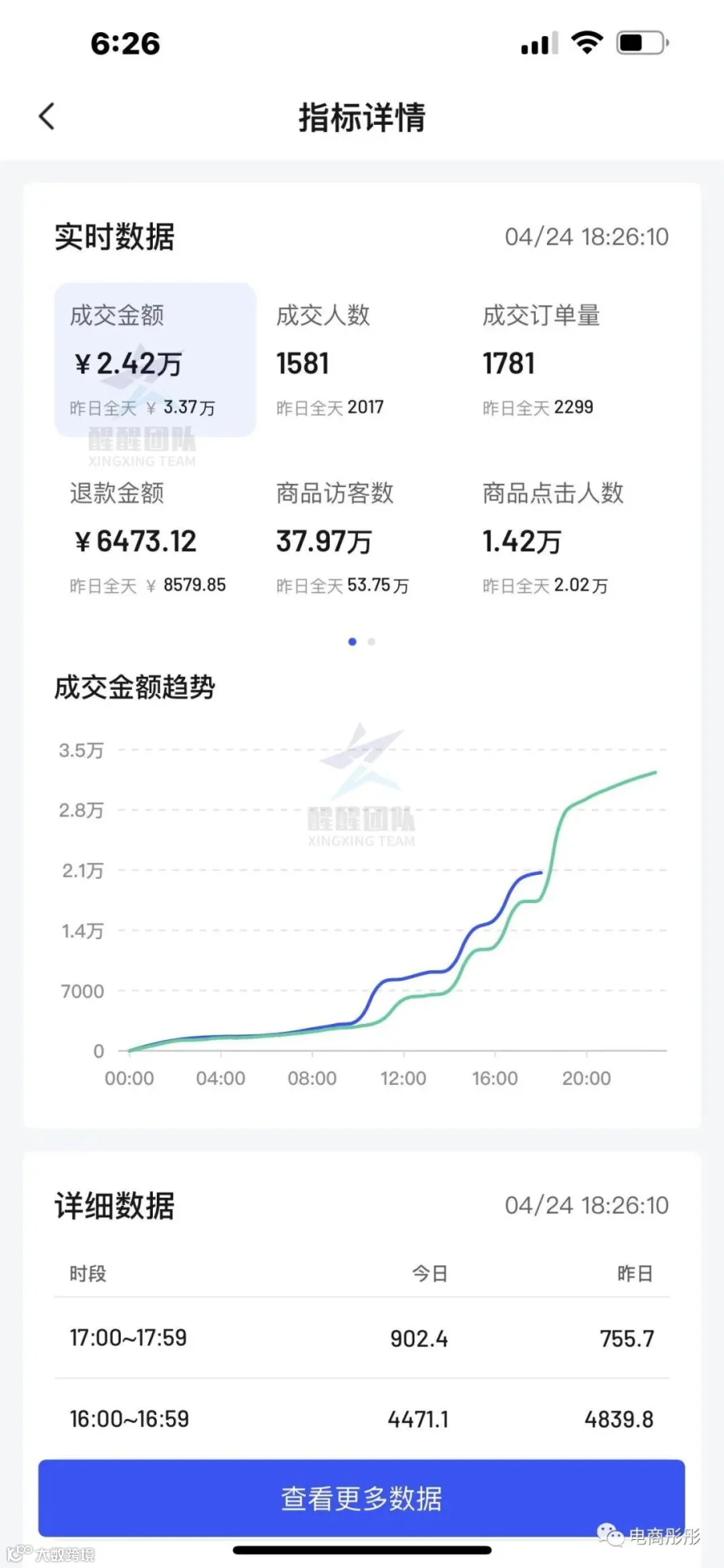Tap the 查看更多数据 button
This screenshot has width=724, height=1568.
361,1498
